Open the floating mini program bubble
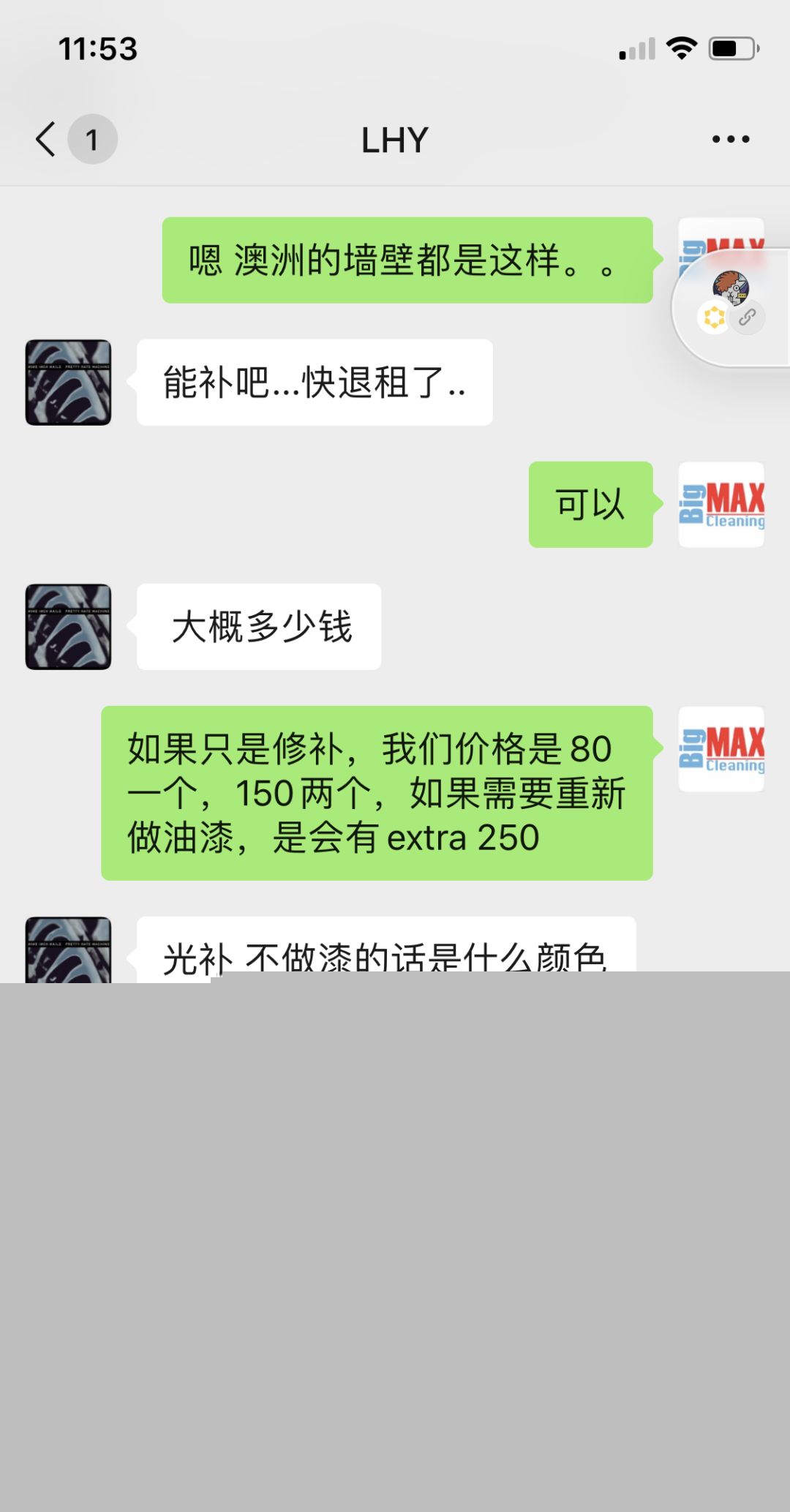This screenshot has height=1512, width=790. (731, 307)
